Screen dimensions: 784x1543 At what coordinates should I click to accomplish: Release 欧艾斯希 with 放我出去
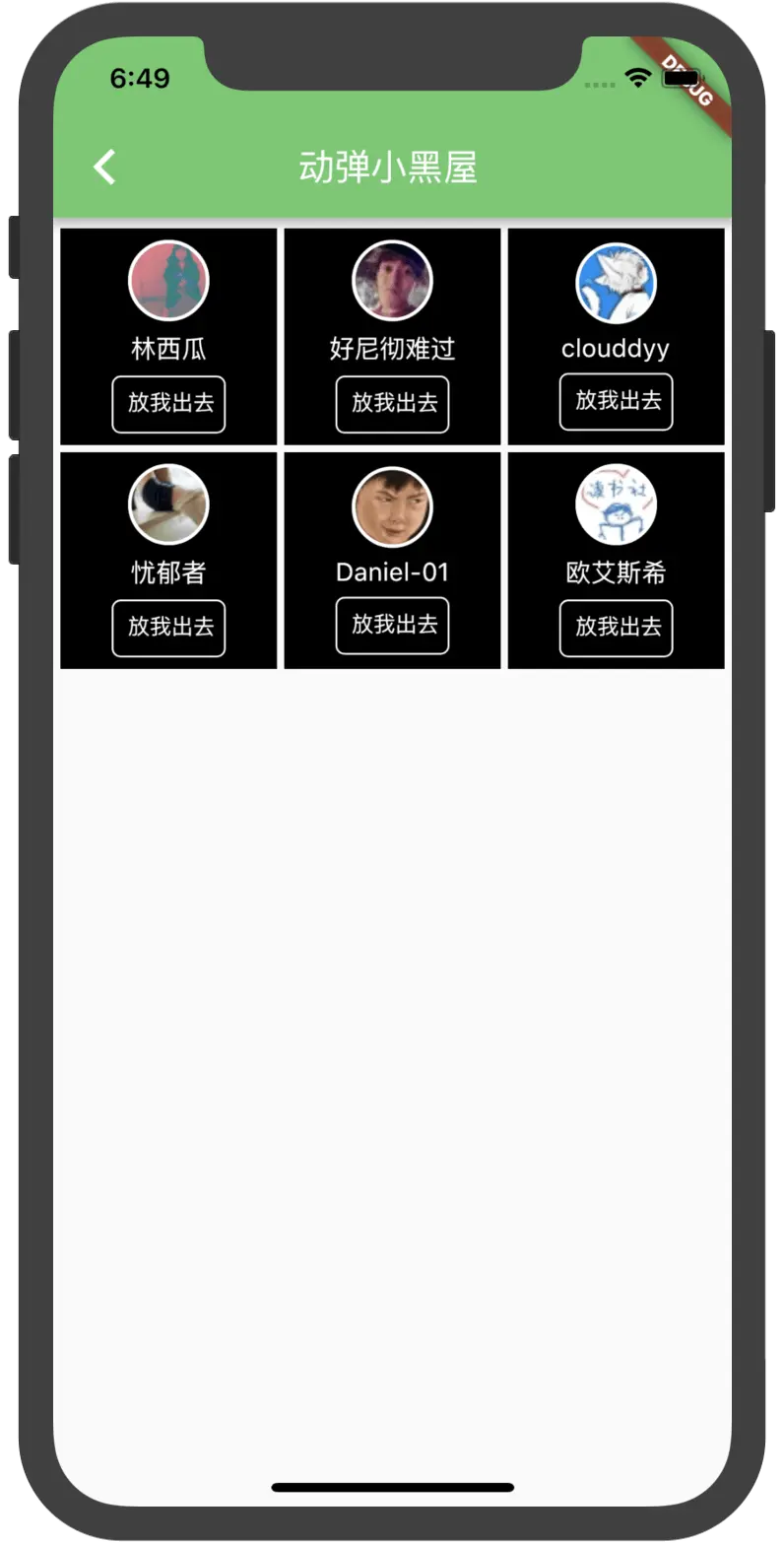click(616, 628)
